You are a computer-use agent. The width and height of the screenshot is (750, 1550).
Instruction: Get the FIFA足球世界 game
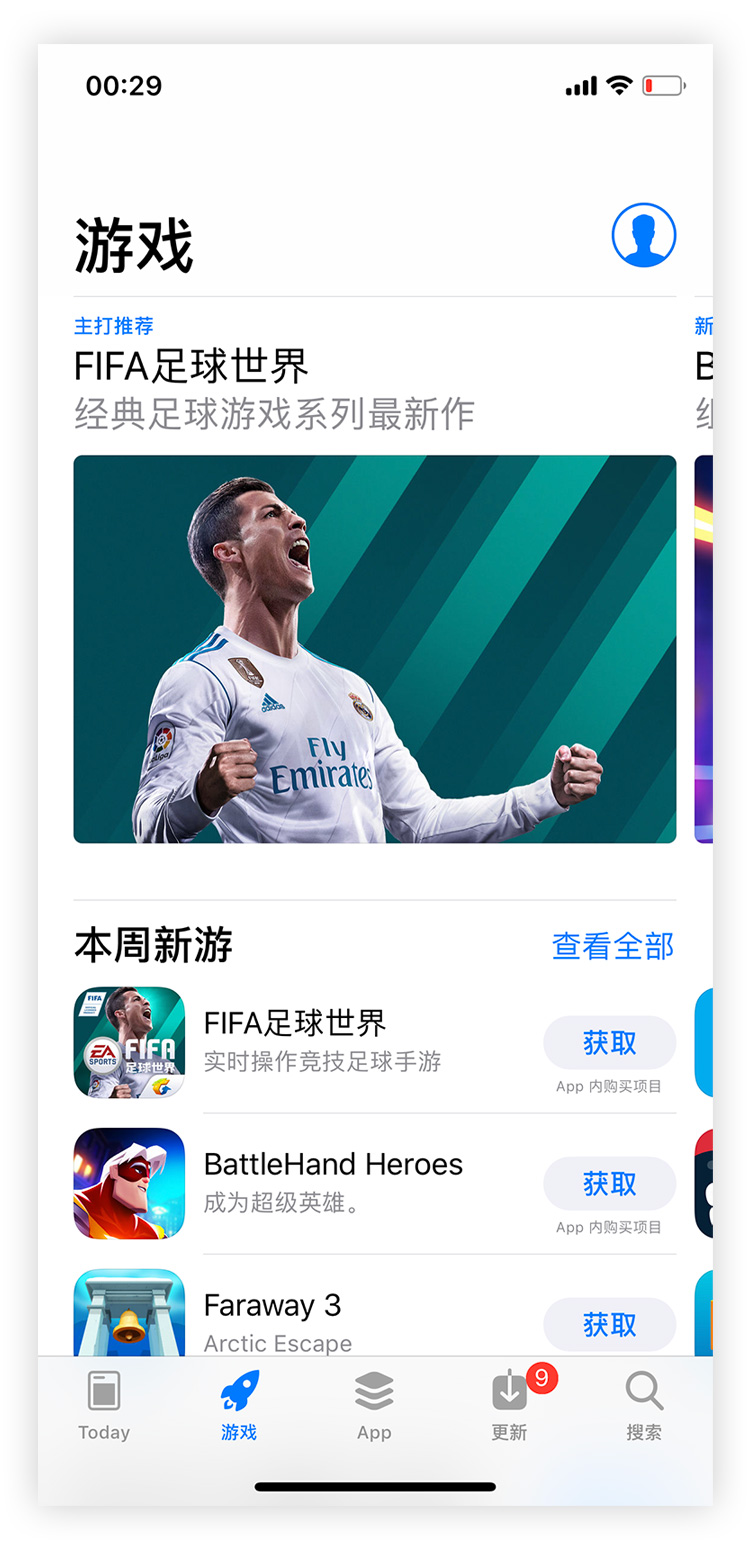[609, 1043]
